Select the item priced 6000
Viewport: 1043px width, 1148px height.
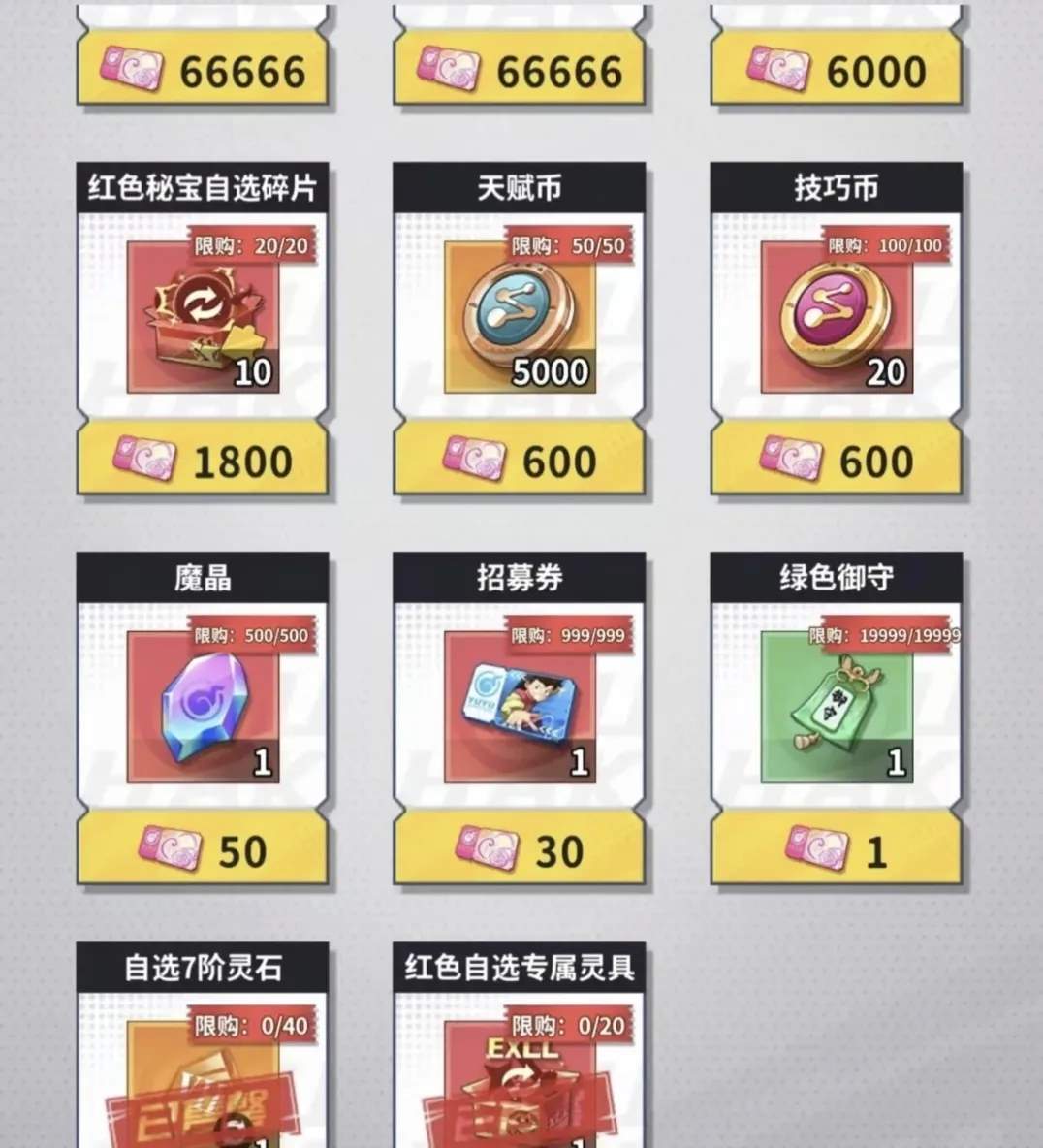[x=837, y=70]
